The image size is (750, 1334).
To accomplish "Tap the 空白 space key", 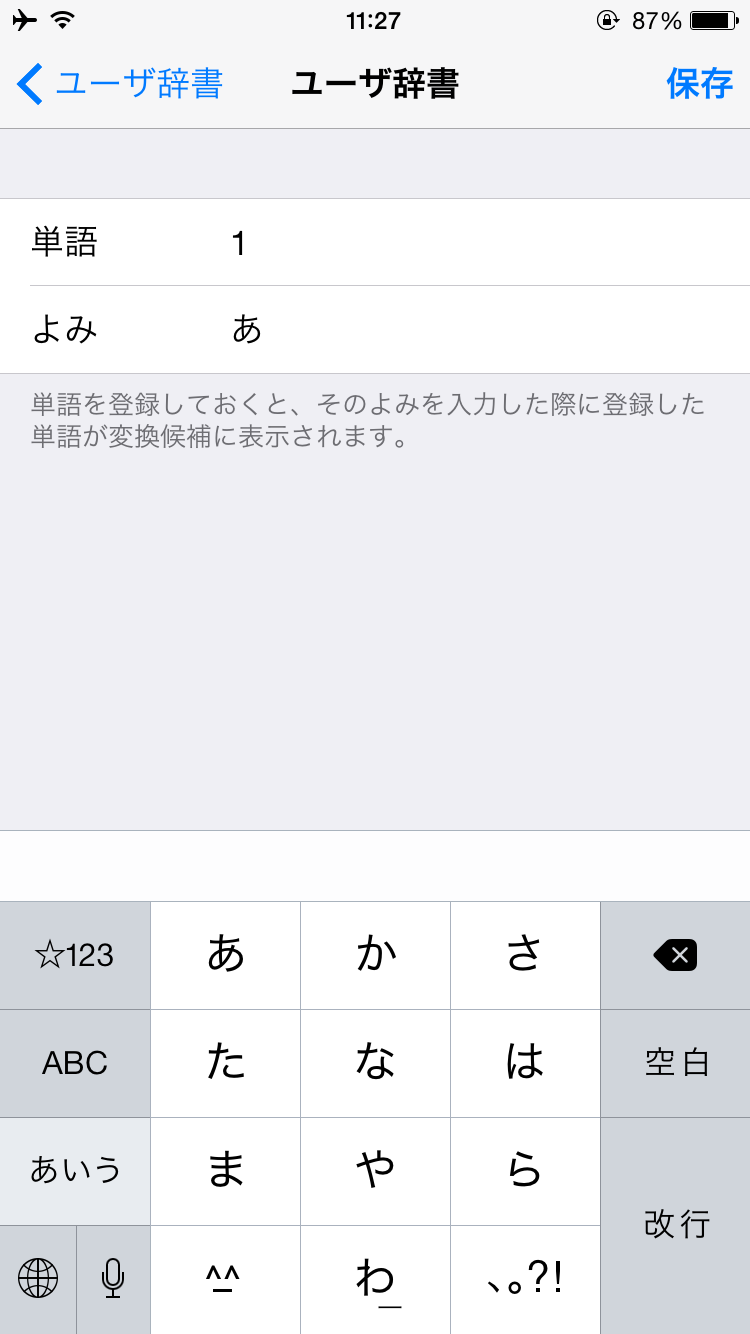I will (x=675, y=1063).
